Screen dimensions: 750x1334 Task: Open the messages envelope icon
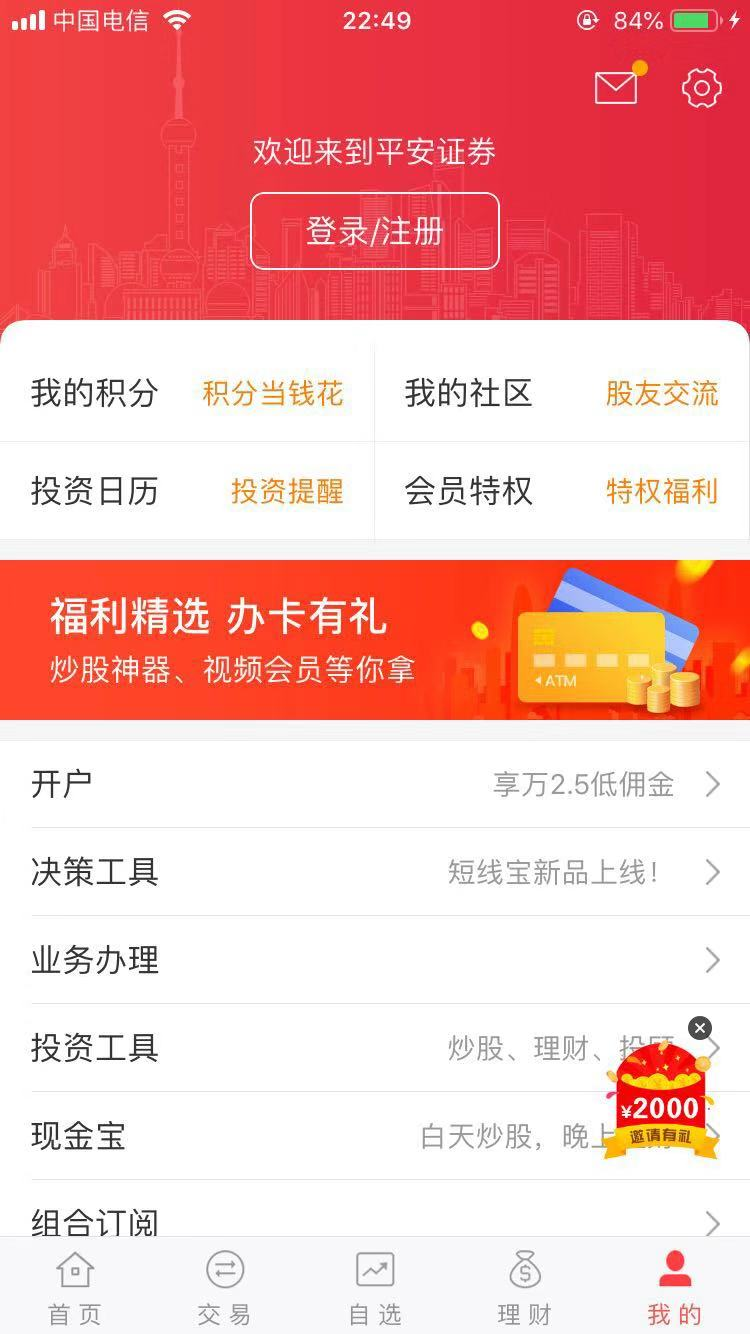point(616,88)
